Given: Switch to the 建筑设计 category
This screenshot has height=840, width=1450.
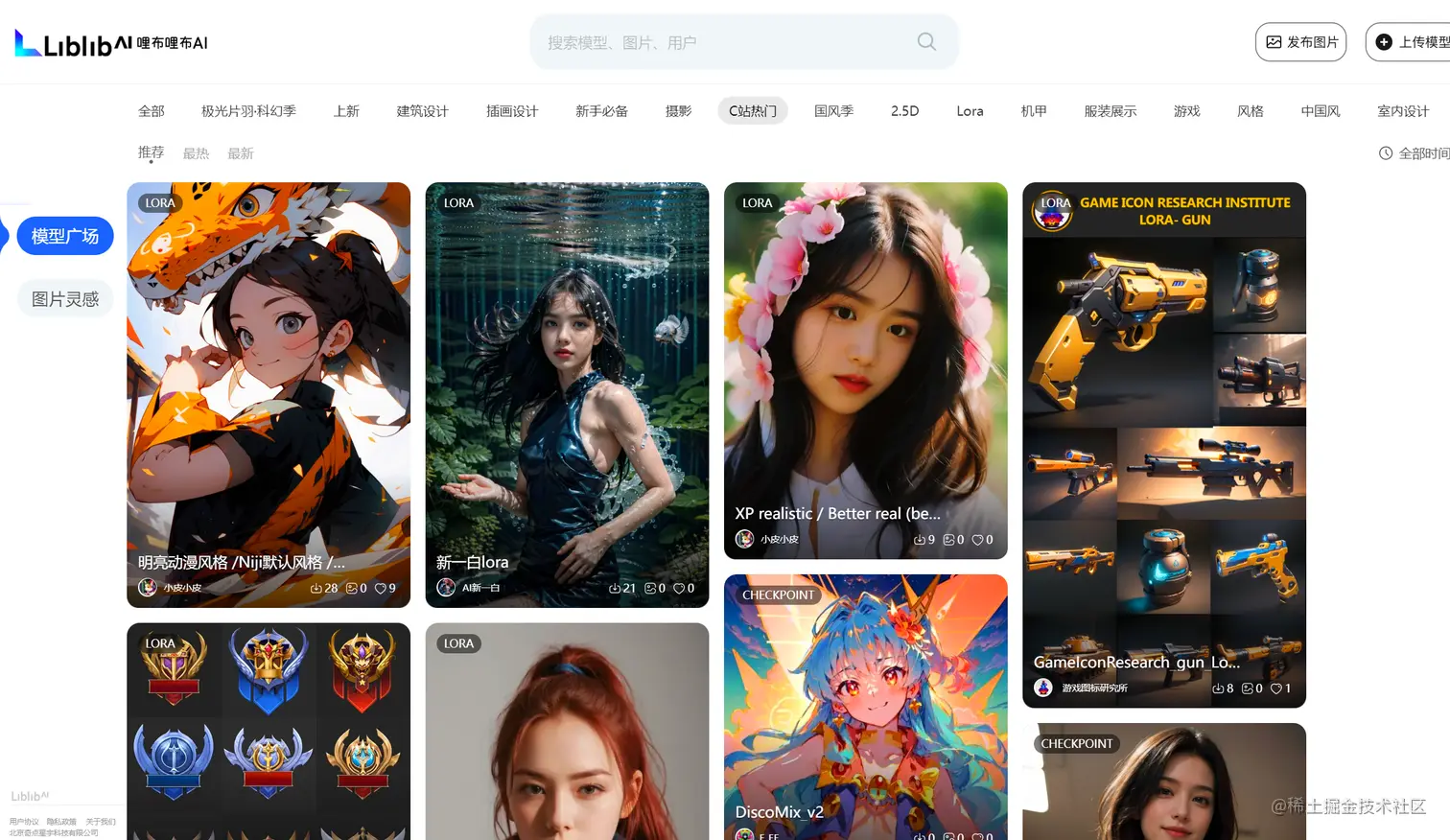Looking at the screenshot, I should pyautogui.click(x=422, y=111).
